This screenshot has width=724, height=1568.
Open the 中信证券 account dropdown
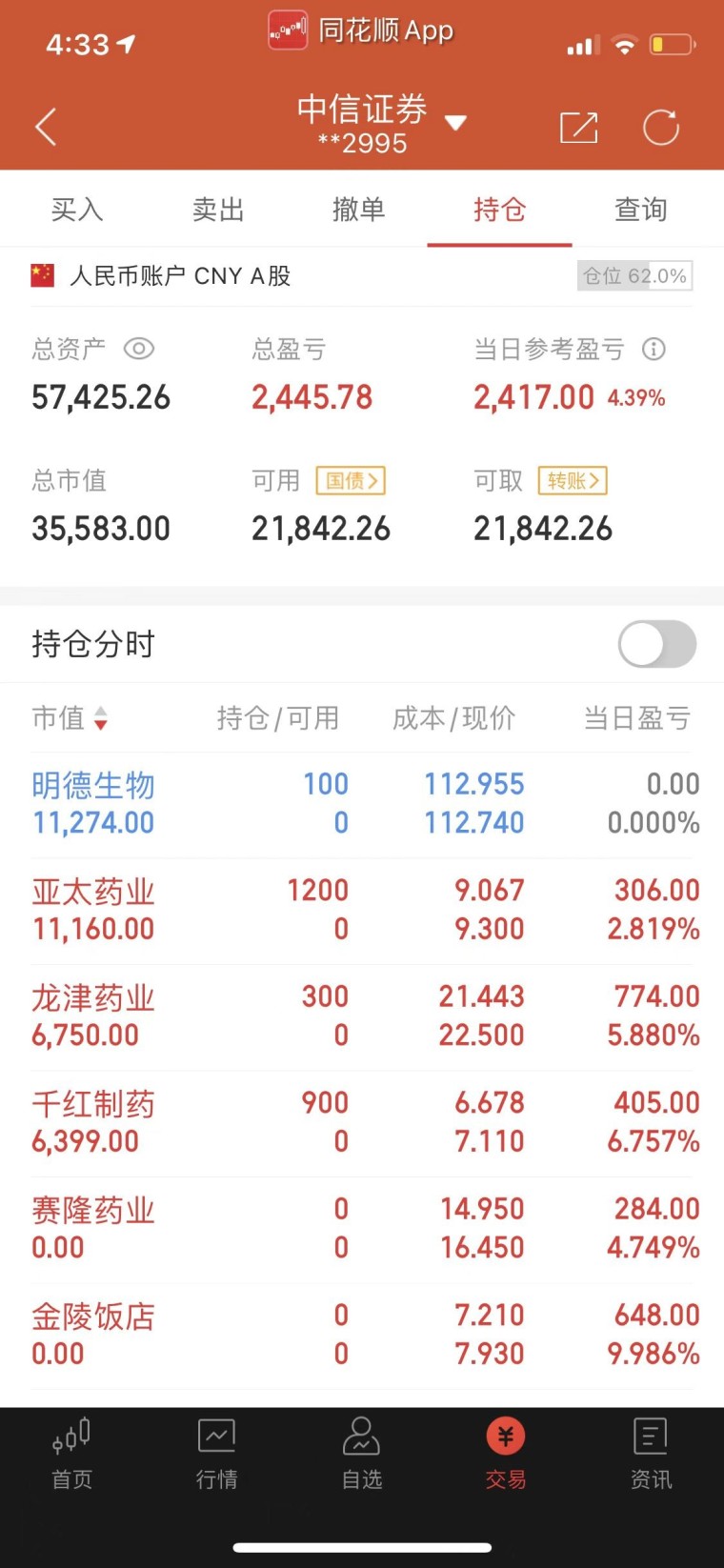click(381, 123)
